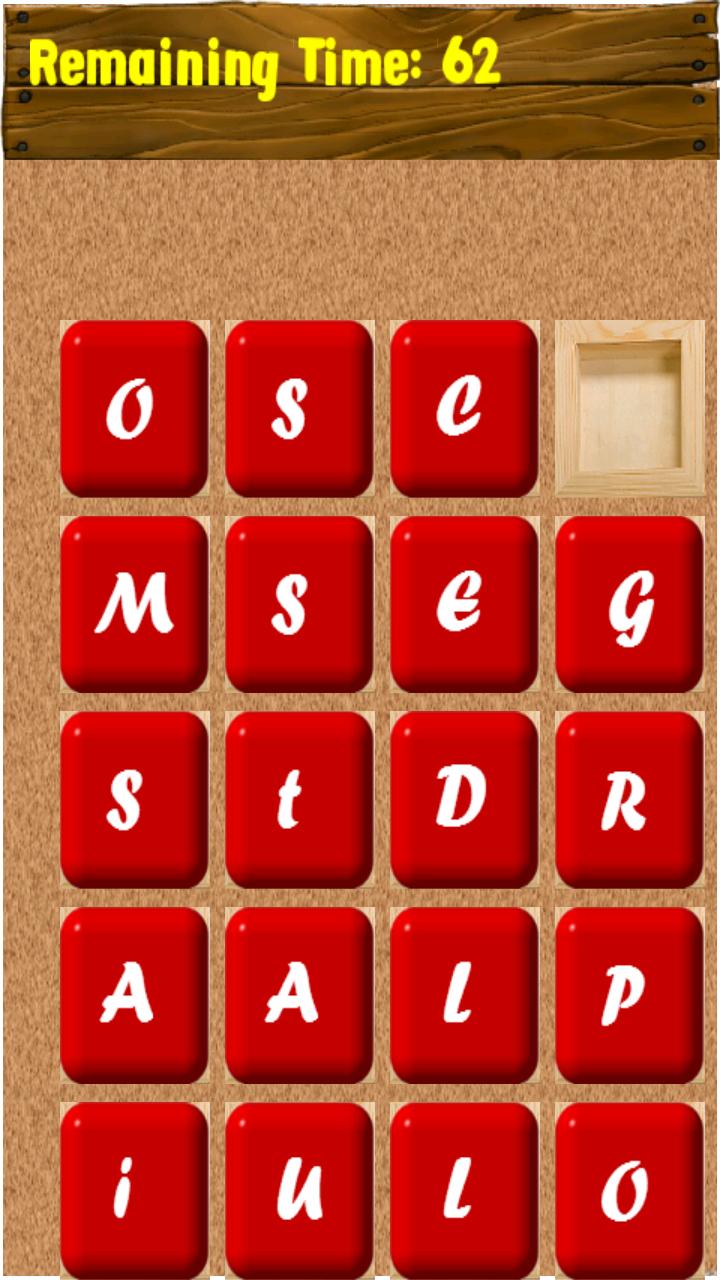Select the U letter tile

point(299,1190)
